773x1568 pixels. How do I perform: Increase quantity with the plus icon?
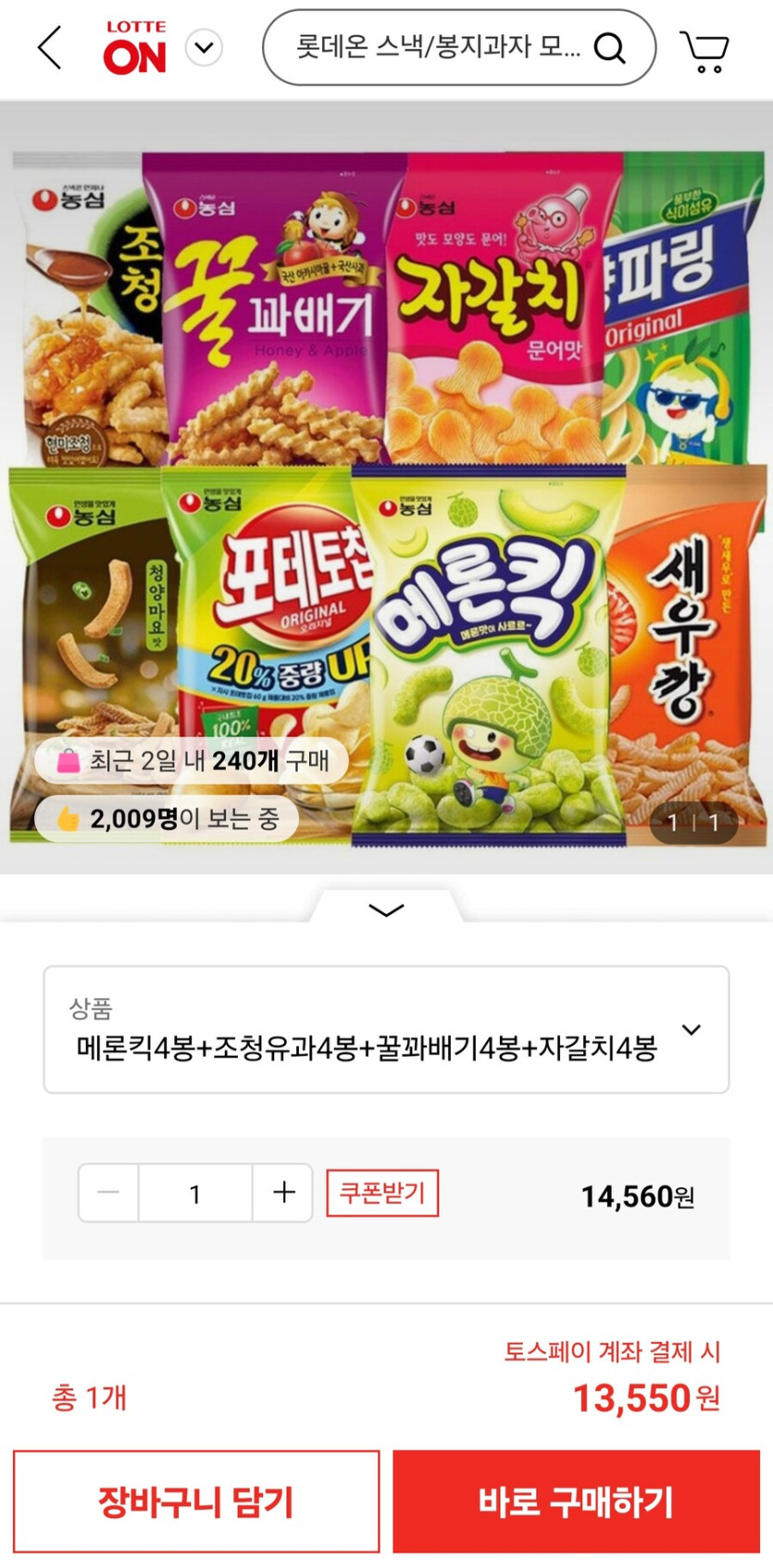tap(281, 1193)
